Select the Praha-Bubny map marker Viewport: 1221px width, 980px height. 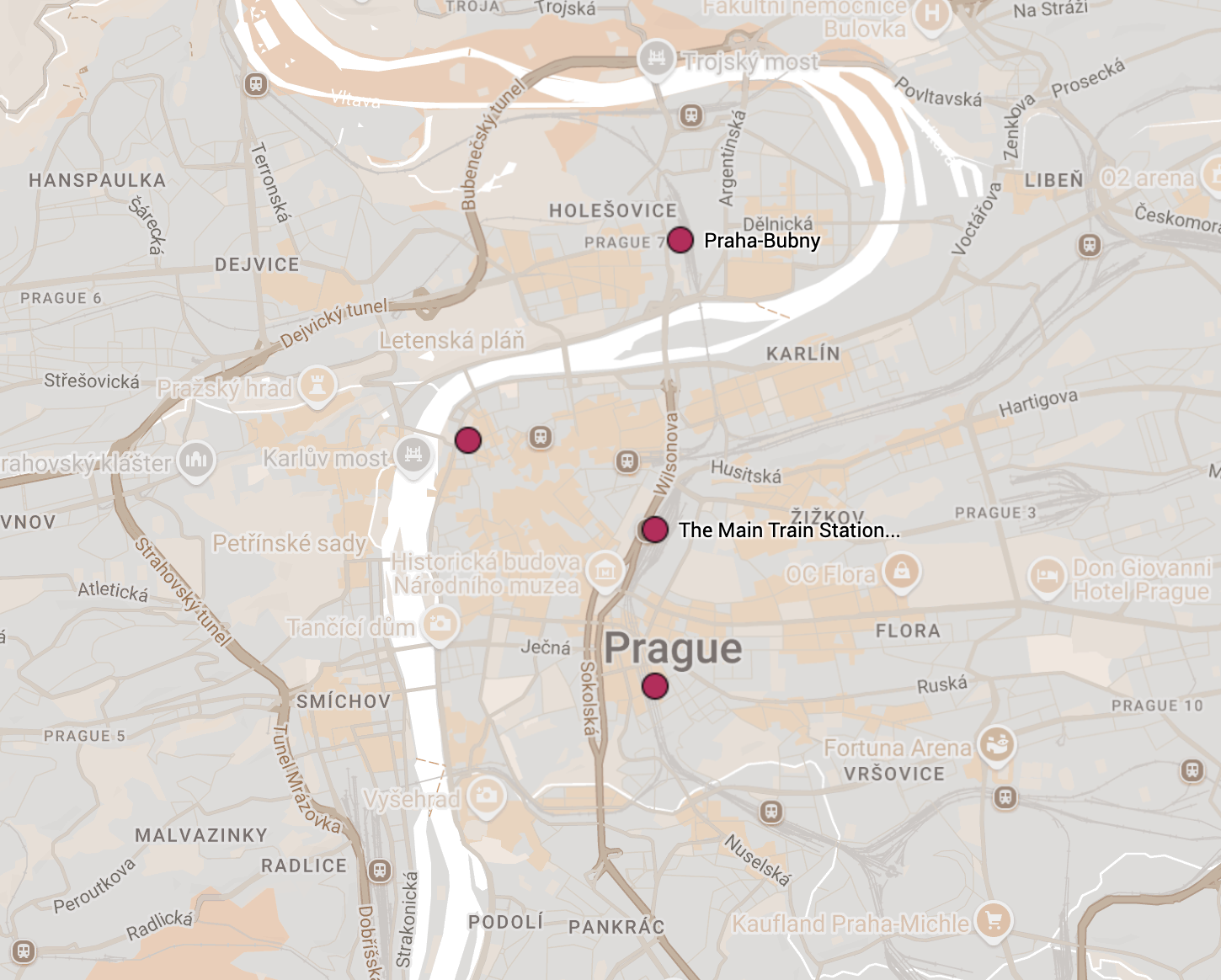pyautogui.click(x=680, y=240)
